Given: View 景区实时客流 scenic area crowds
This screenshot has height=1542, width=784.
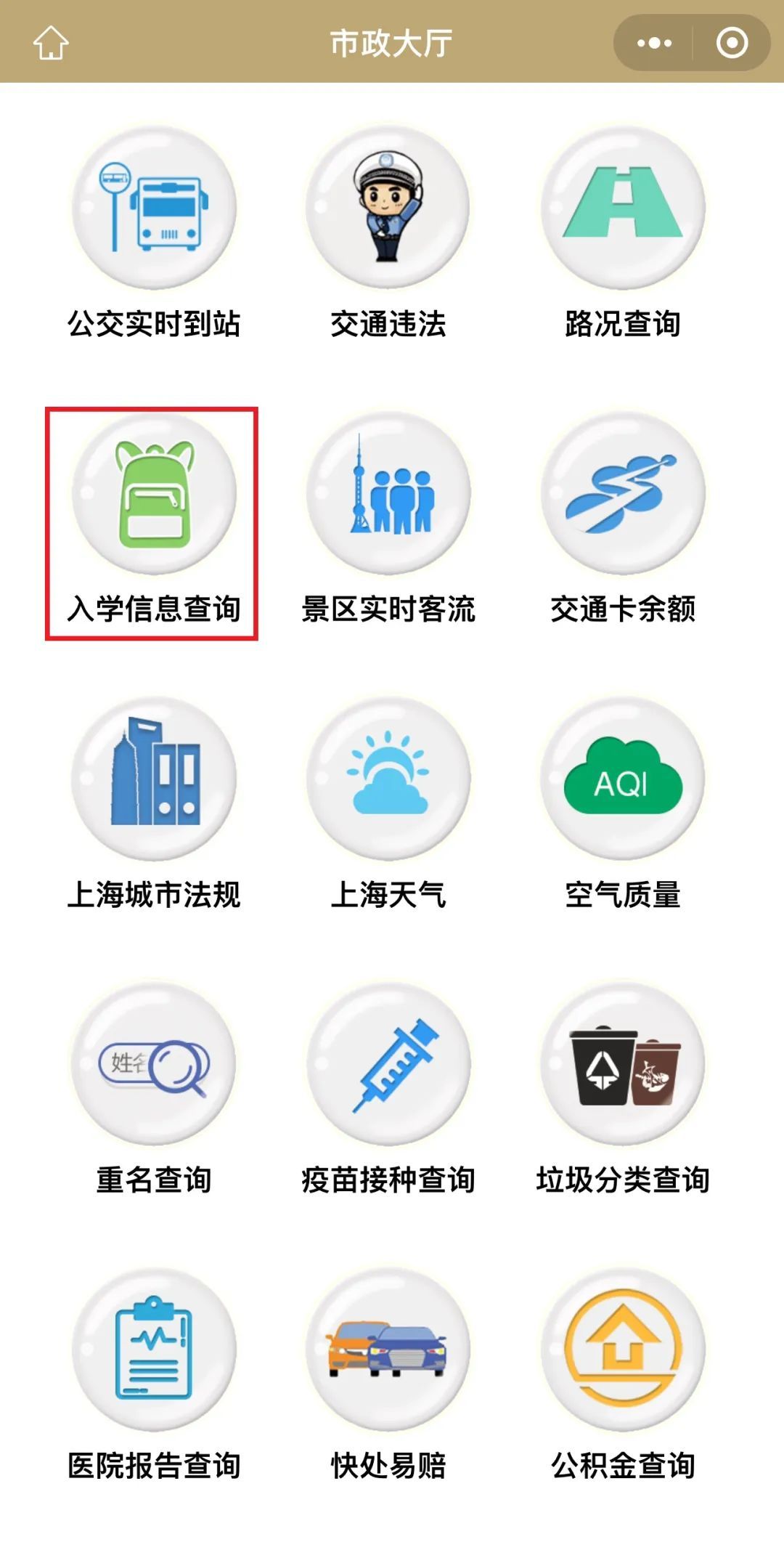Looking at the screenshot, I should coord(388,494).
